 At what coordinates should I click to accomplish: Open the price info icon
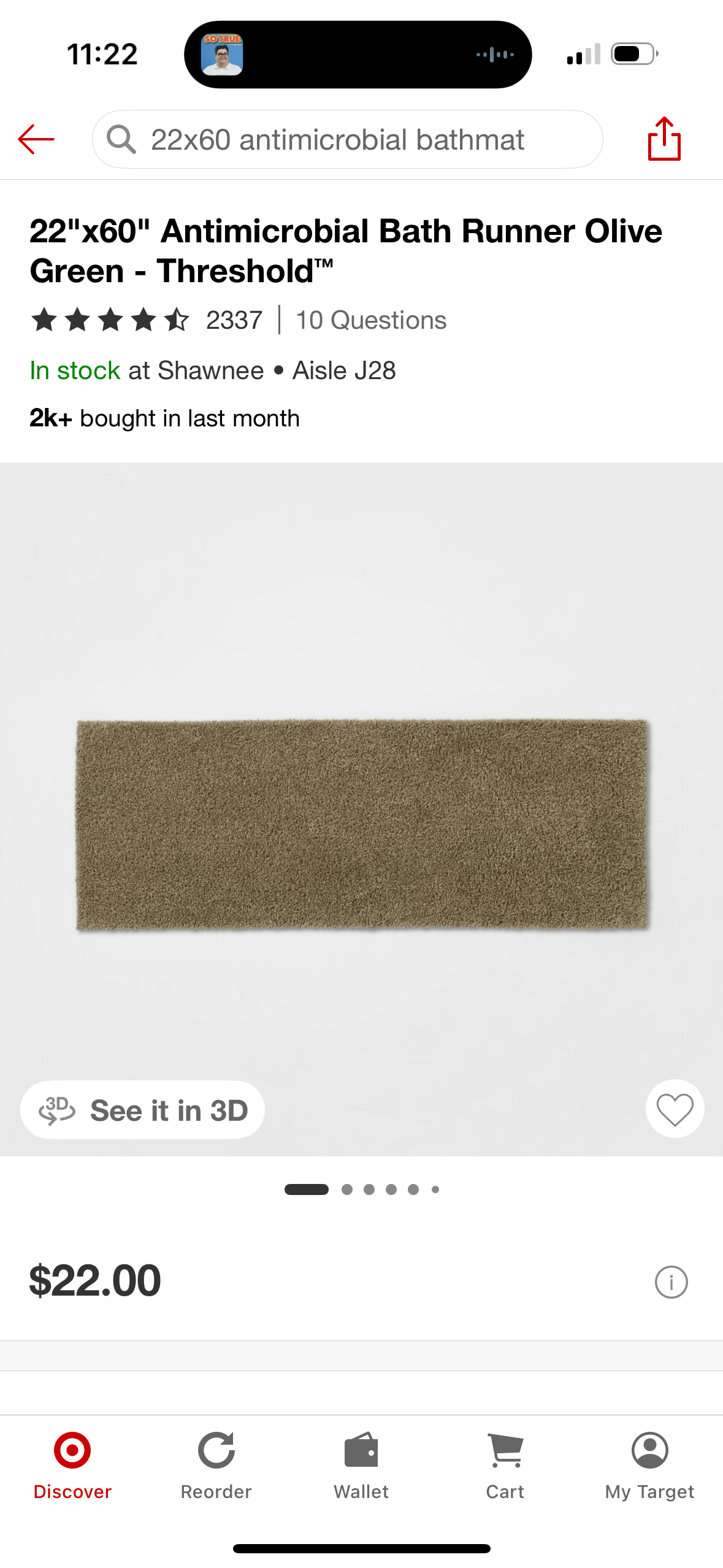[x=671, y=1282]
